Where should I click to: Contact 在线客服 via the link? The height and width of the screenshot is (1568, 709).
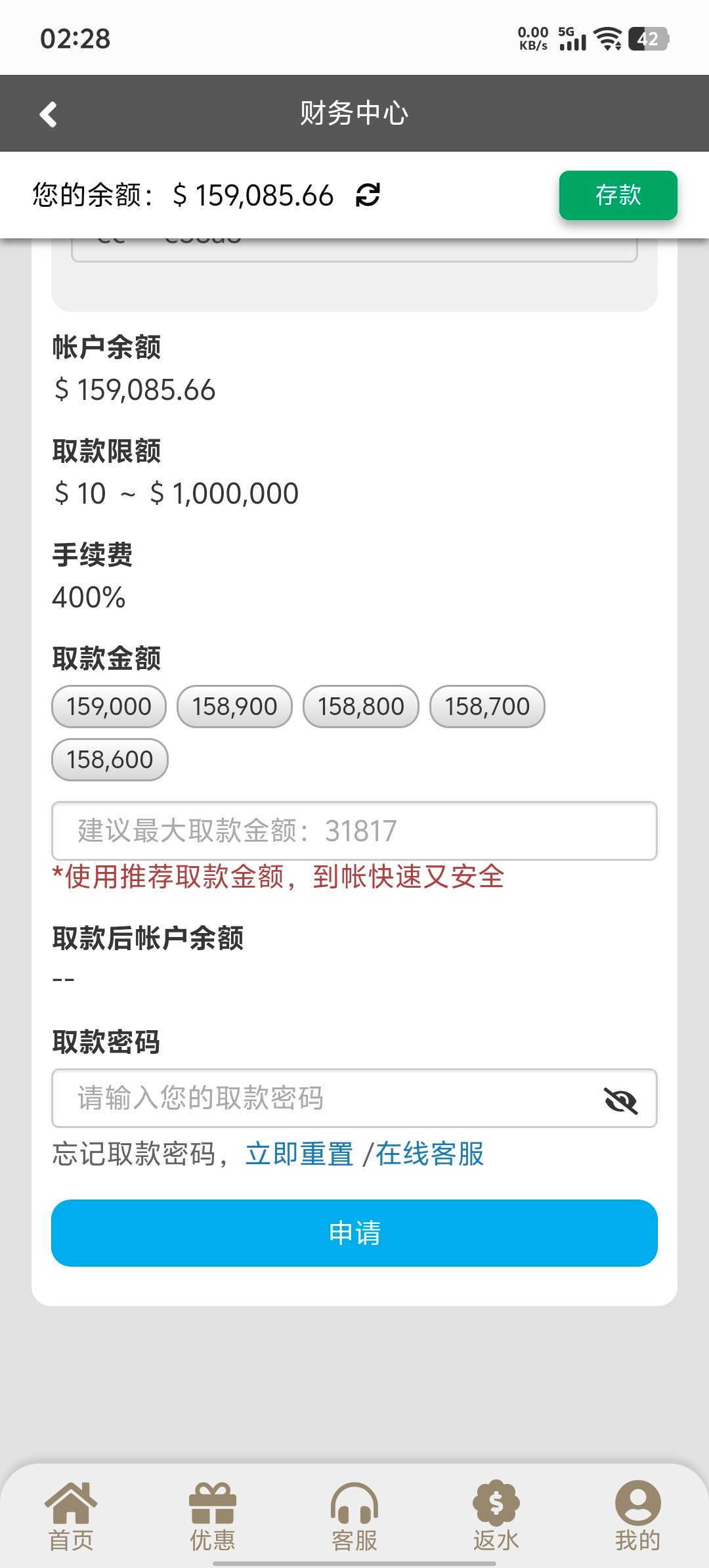coord(429,1154)
